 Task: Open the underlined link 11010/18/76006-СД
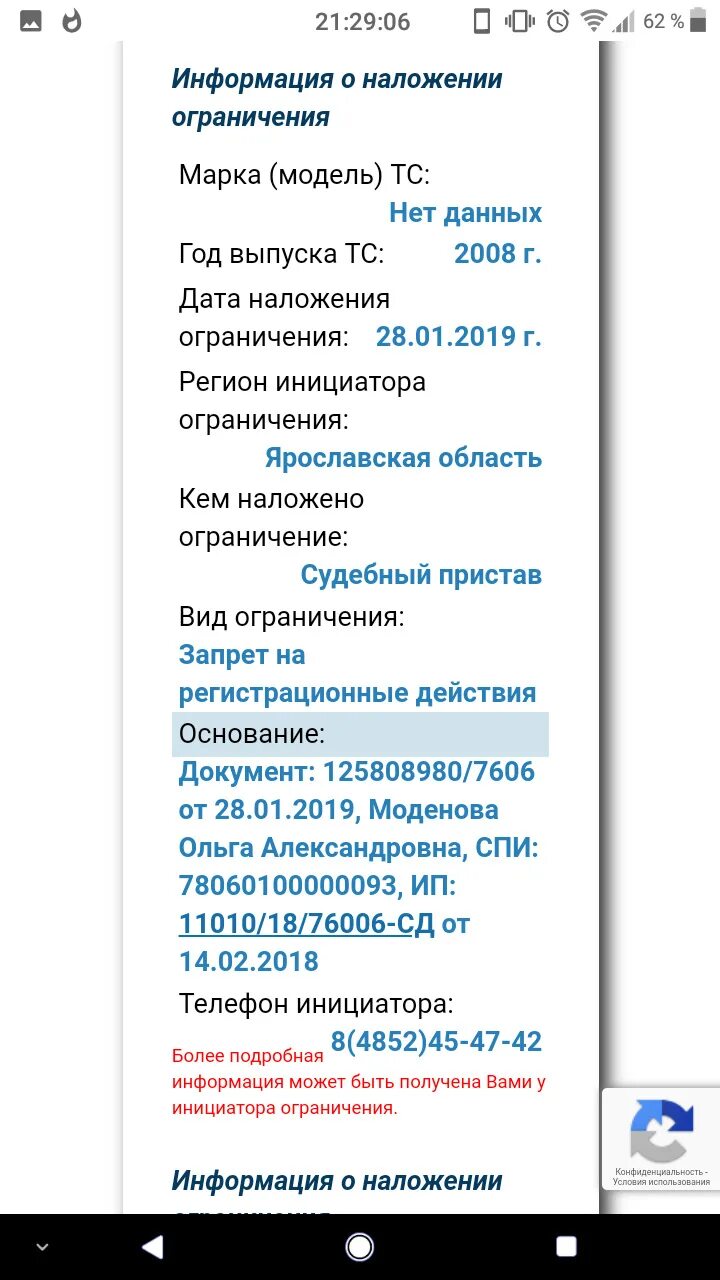pos(306,923)
